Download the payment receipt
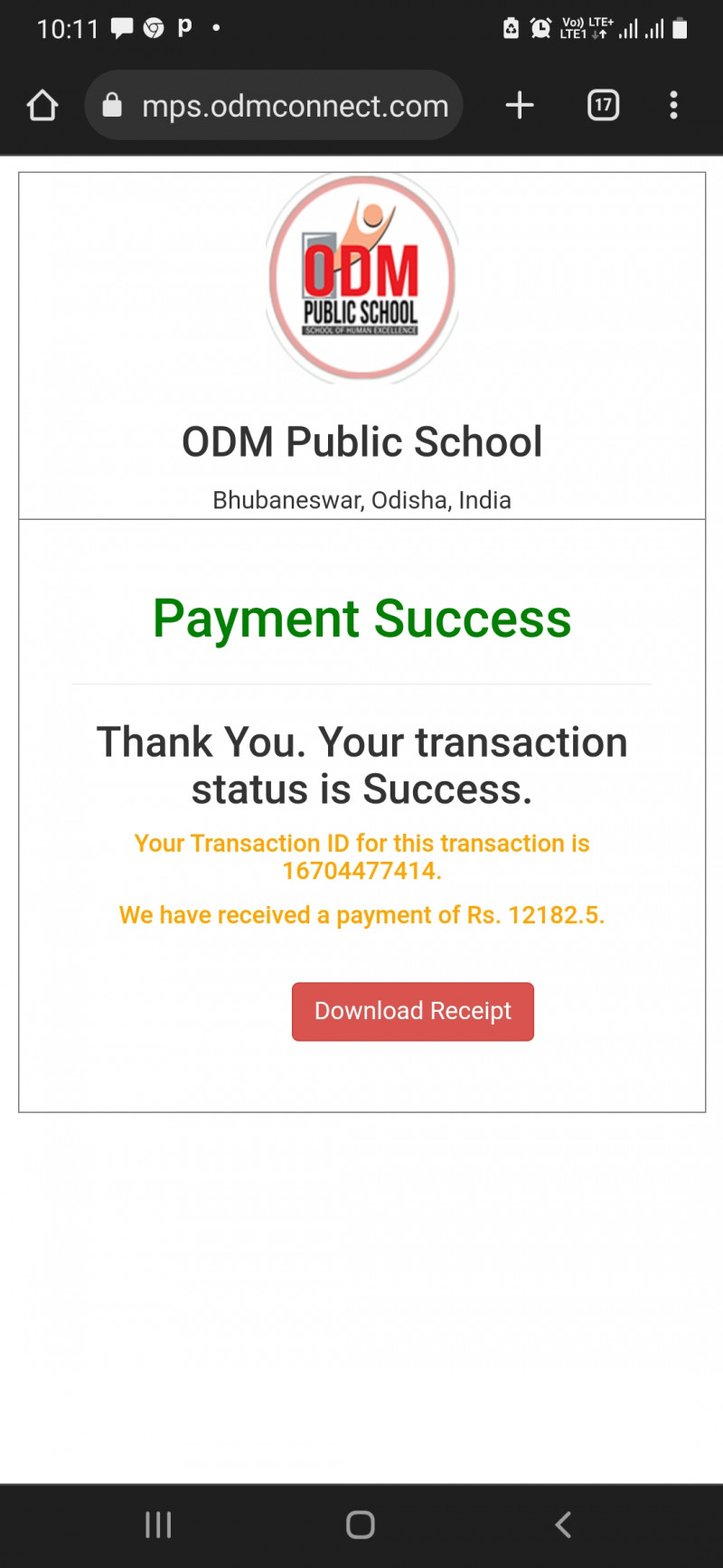 coord(412,1011)
